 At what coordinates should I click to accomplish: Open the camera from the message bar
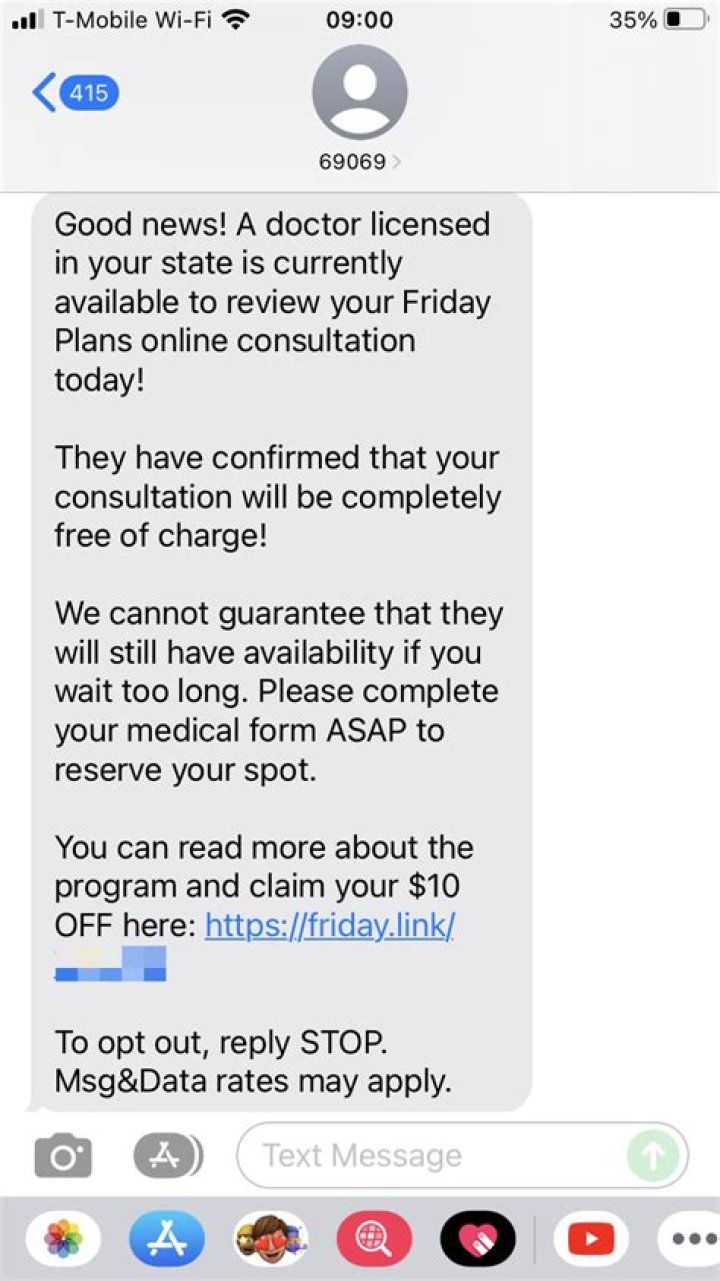pos(63,1155)
